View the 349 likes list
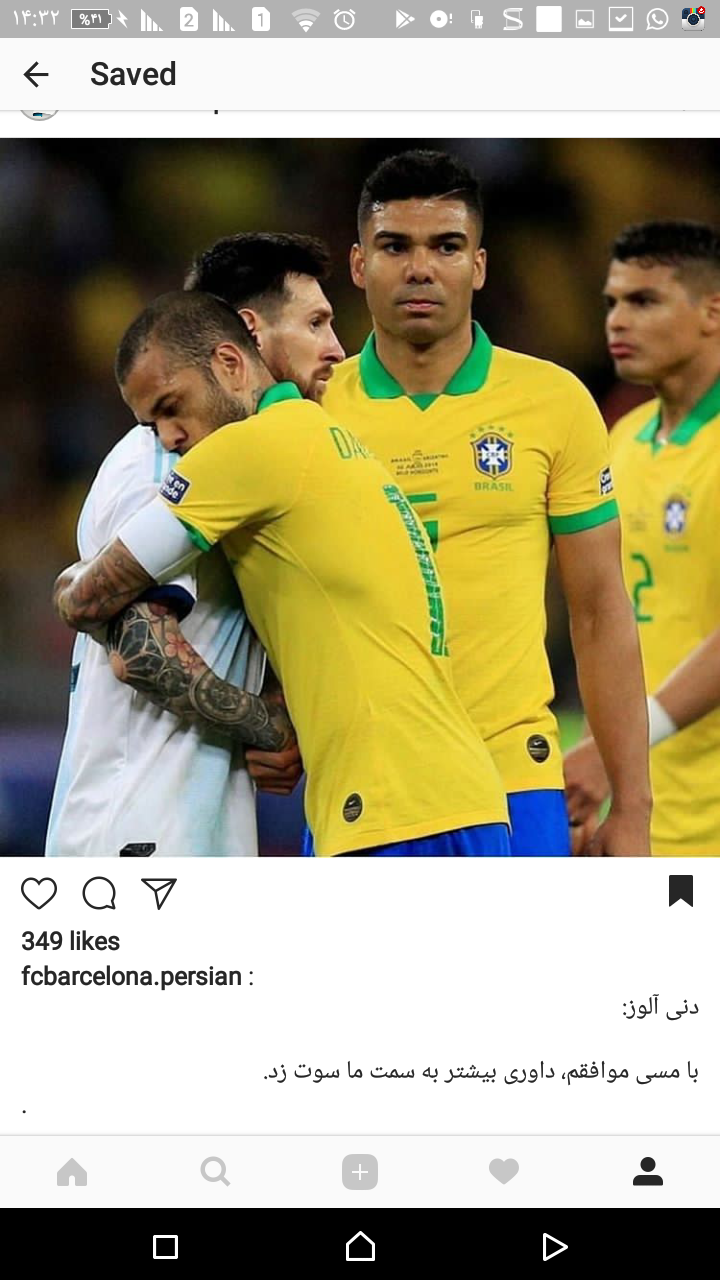 pos(71,941)
